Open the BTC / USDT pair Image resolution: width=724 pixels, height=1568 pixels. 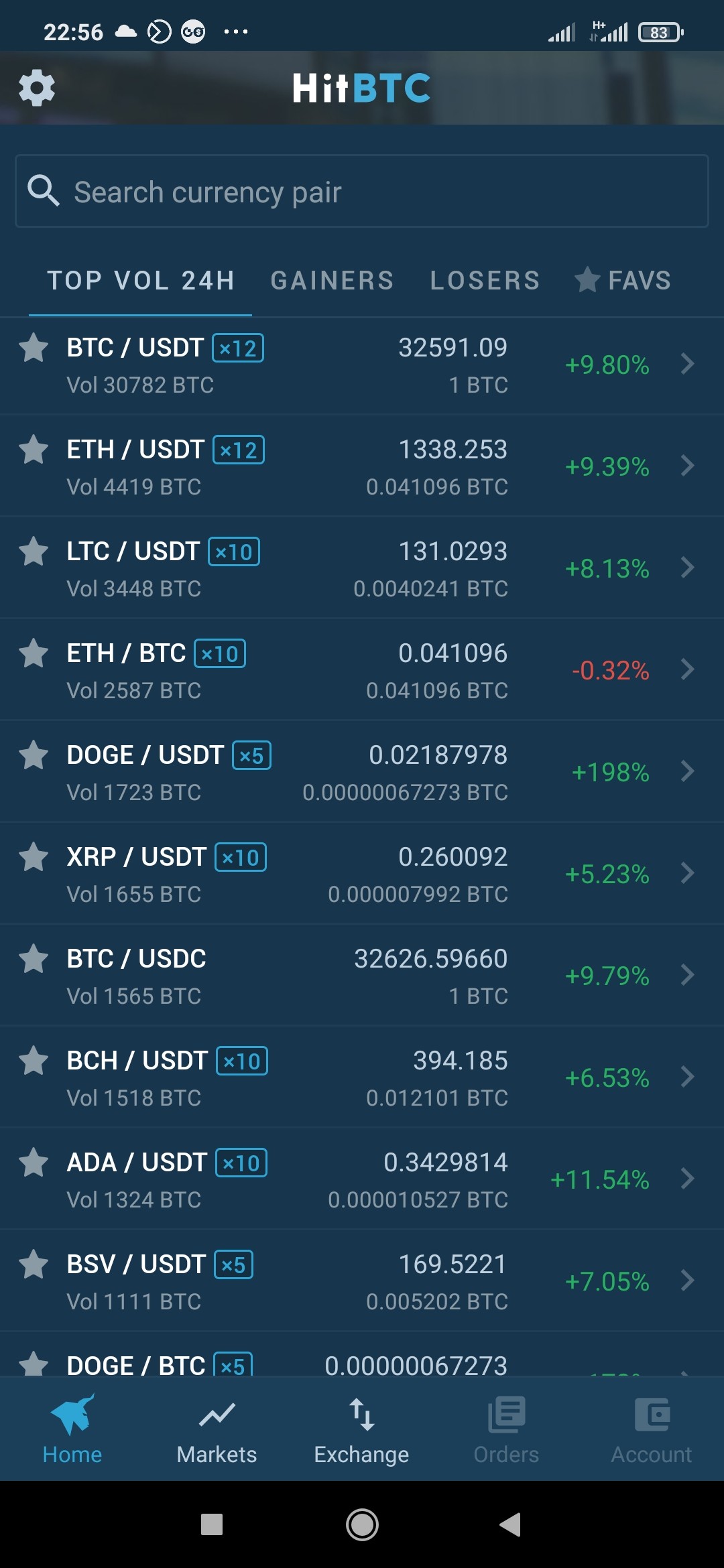pyautogui.click(x=362, y=365)
